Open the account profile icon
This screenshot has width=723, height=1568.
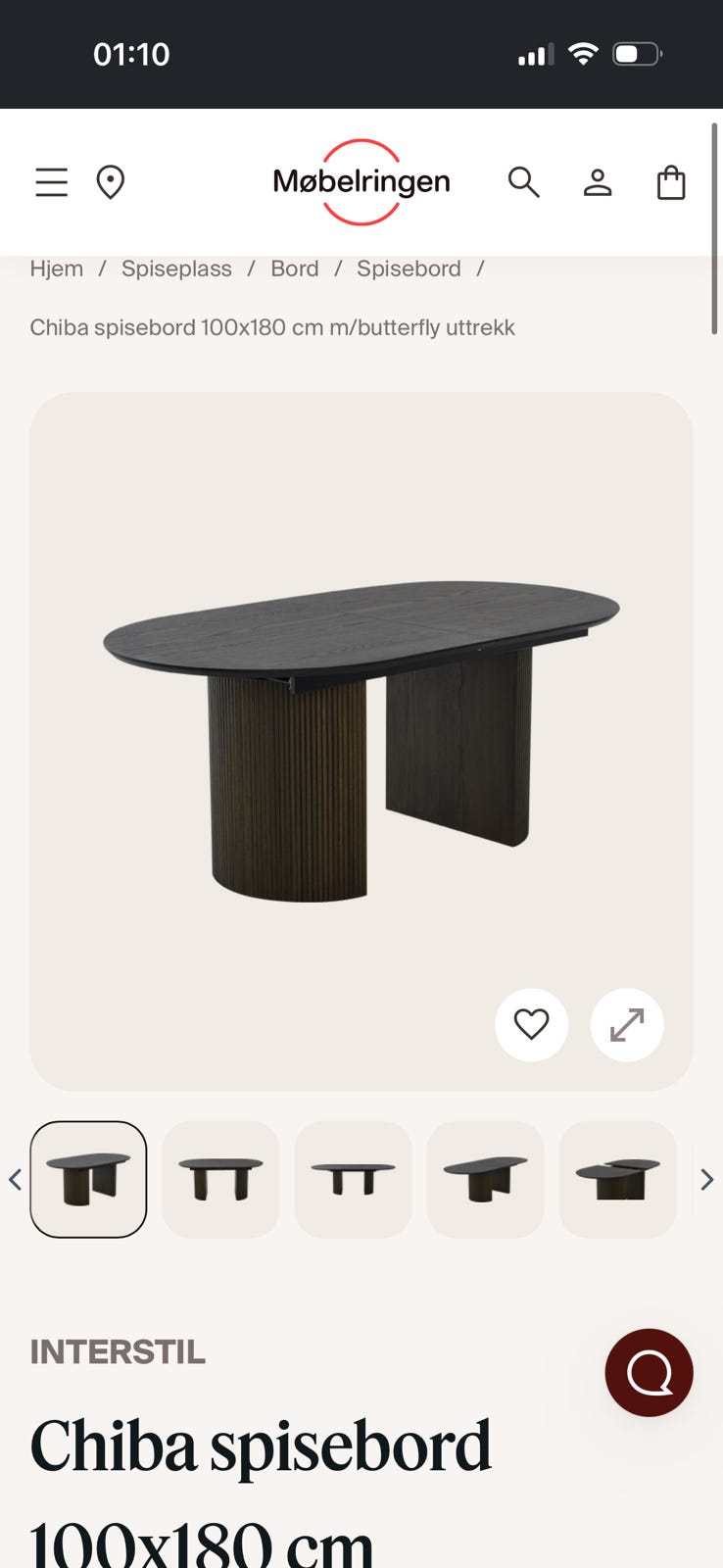[598, 182]
